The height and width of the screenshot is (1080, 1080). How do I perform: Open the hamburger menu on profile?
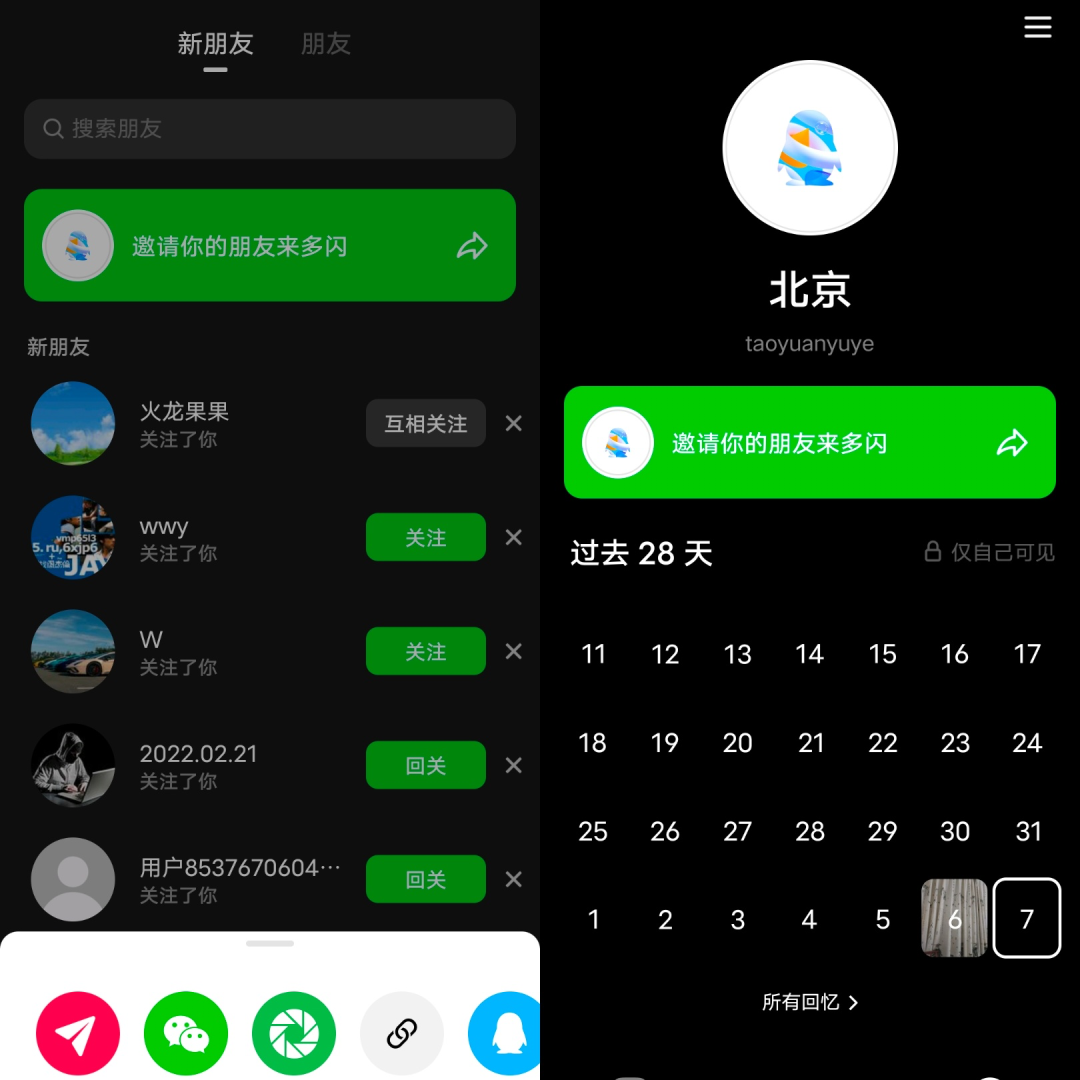tap(1038, 27)
